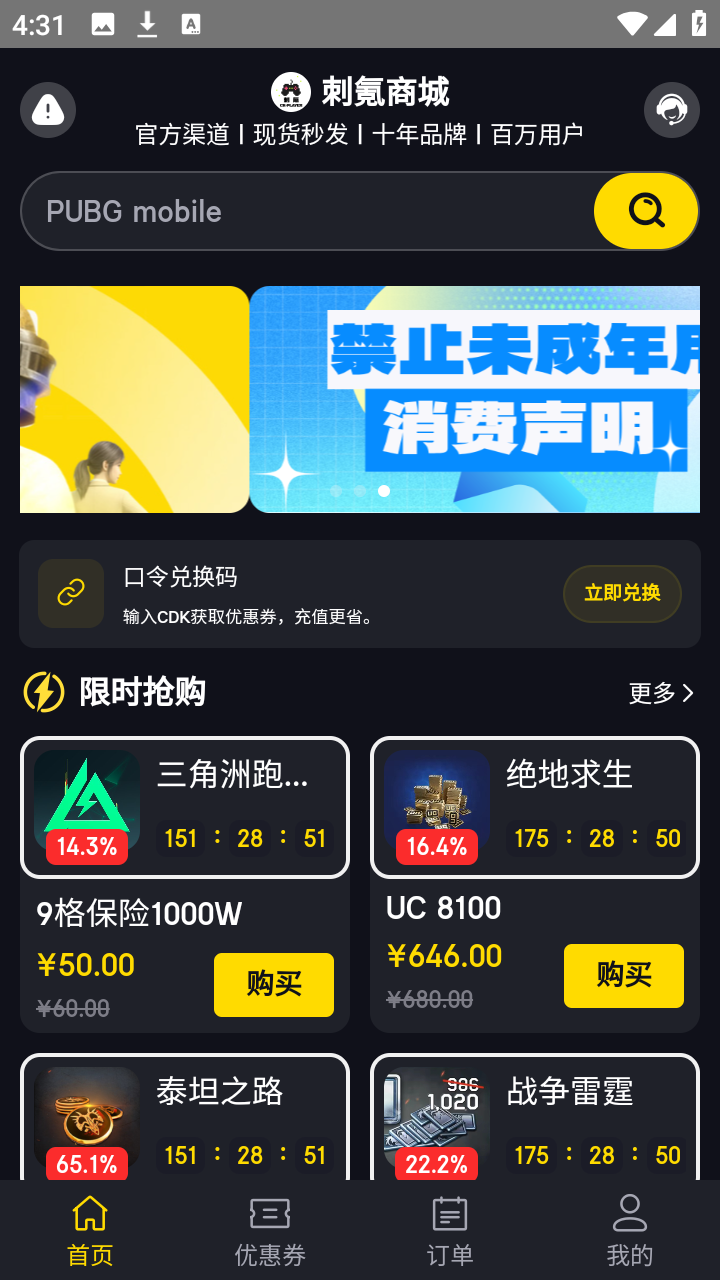Open the 泰坦之路 deal card
The height and width of the screenshot is (1280, 720).
click(x=185, y=1118)
